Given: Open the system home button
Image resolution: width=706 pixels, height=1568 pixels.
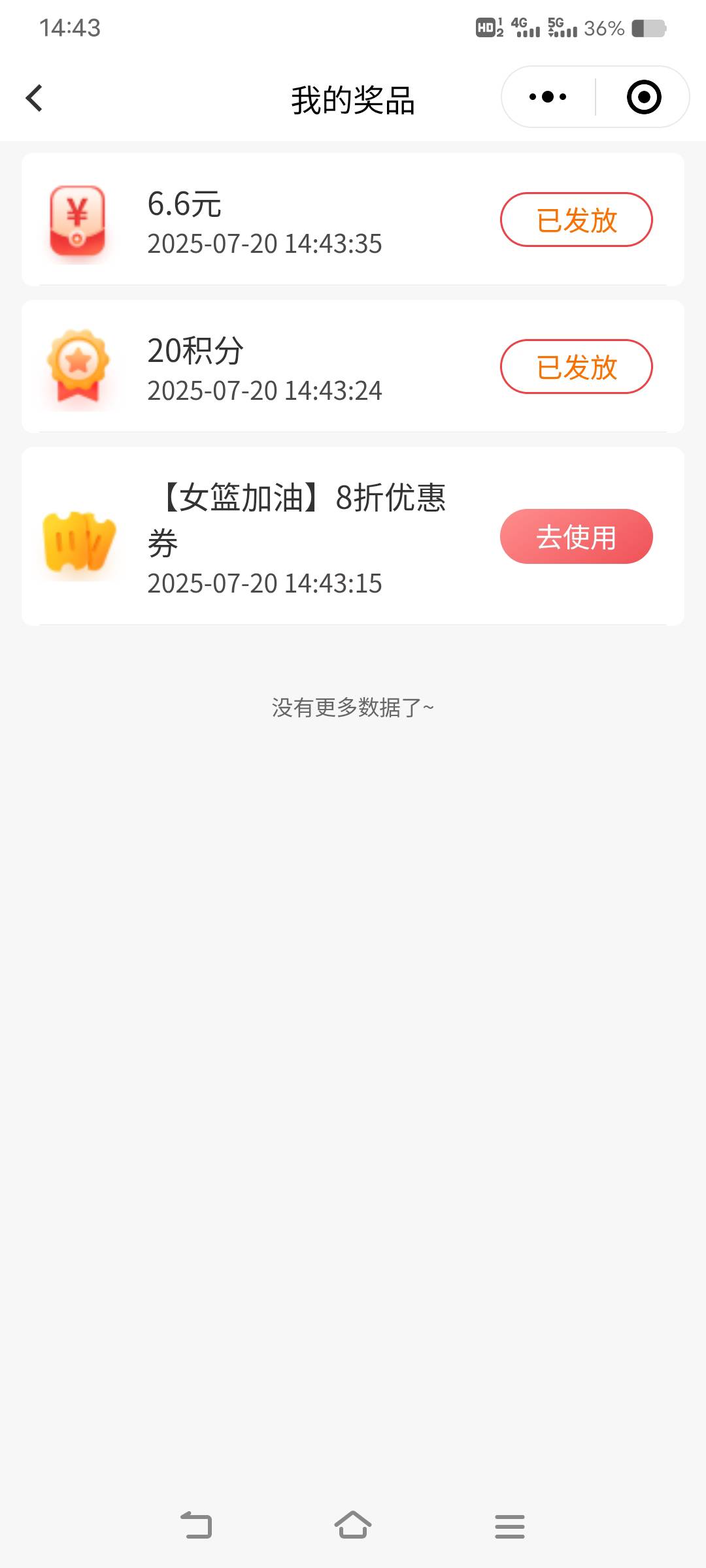Looking at the screenshot, I should tap(353, 1526).
